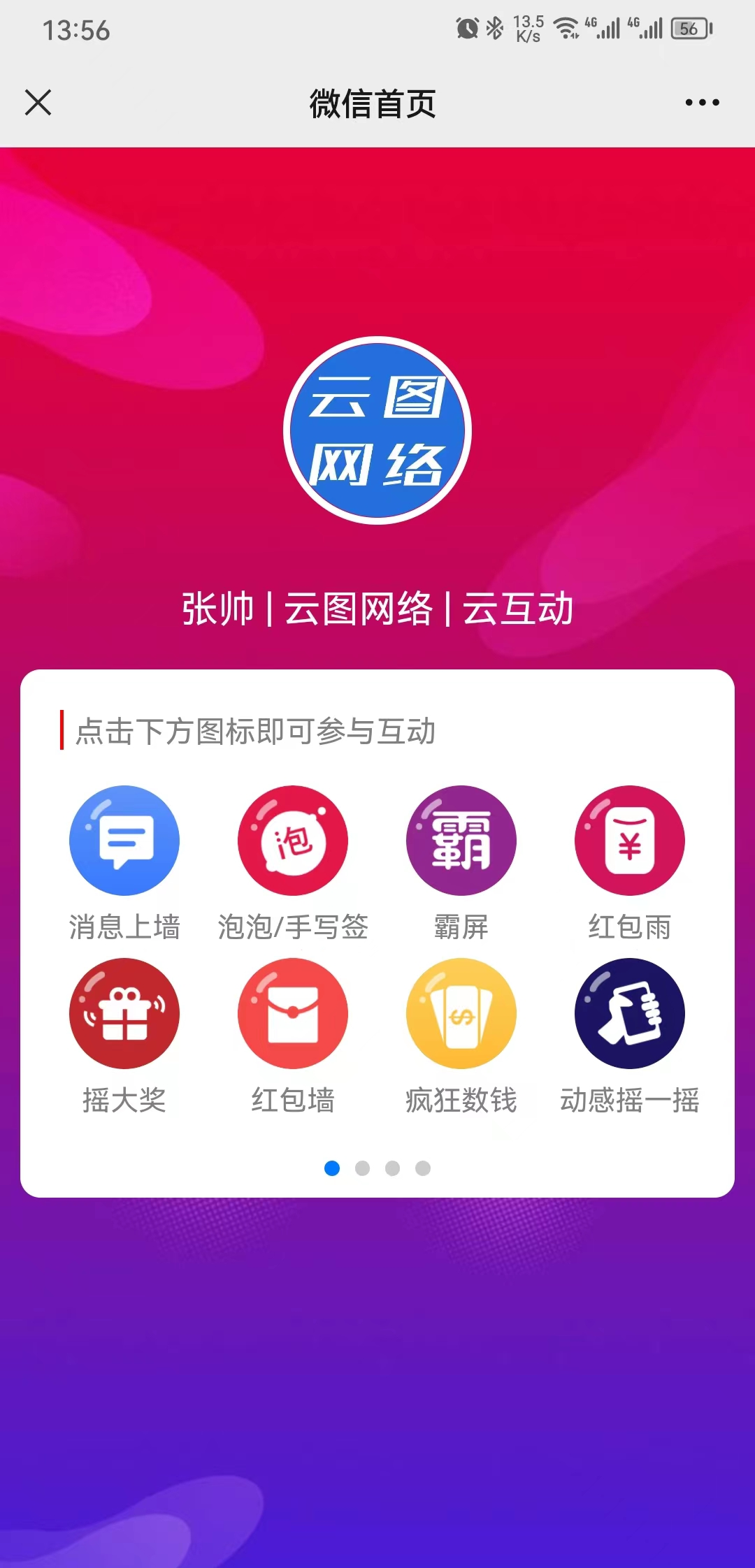Play 疯狂数钱 money counting game
Viewport: 755px width, 1568px height.
pyautogui.click(x=461, y=1013)
